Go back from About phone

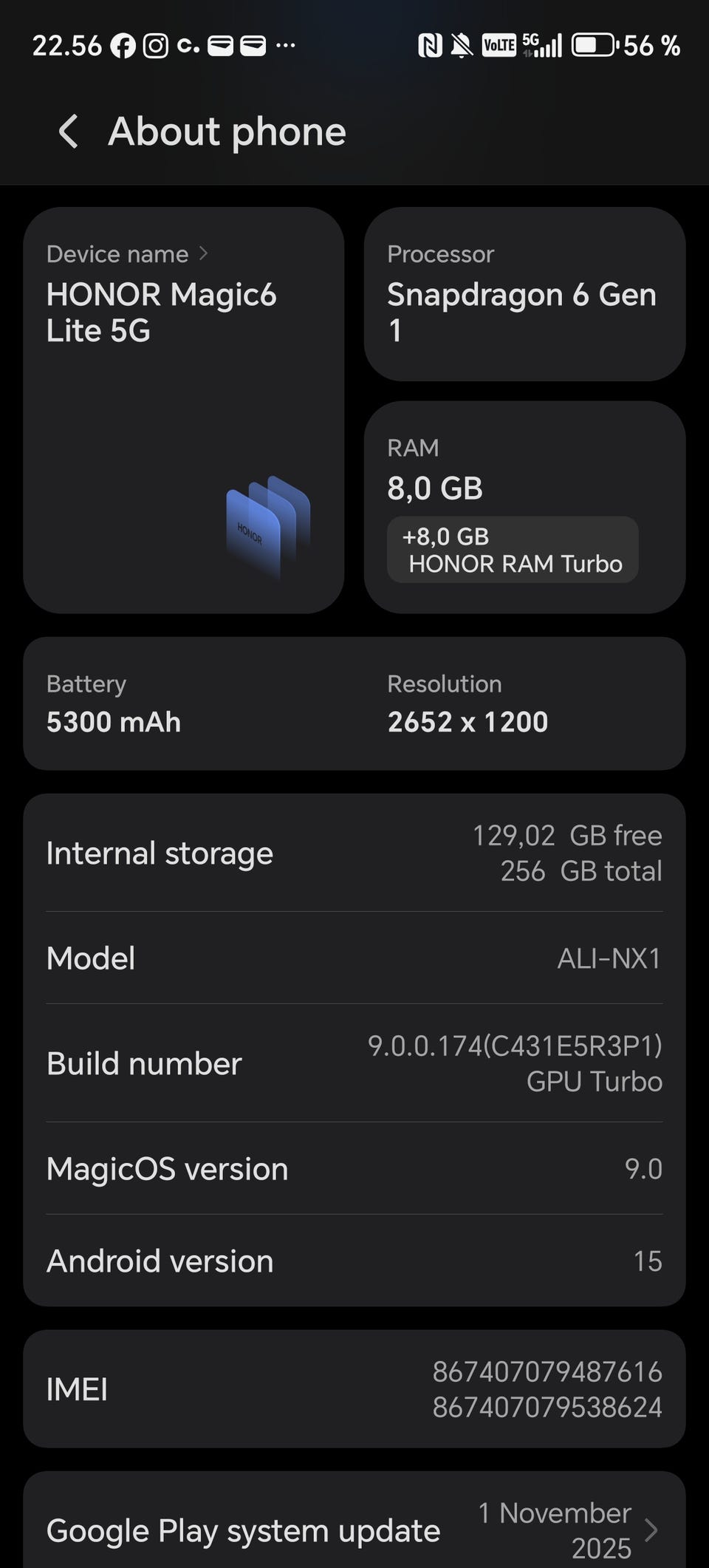(x=68, y=132)
